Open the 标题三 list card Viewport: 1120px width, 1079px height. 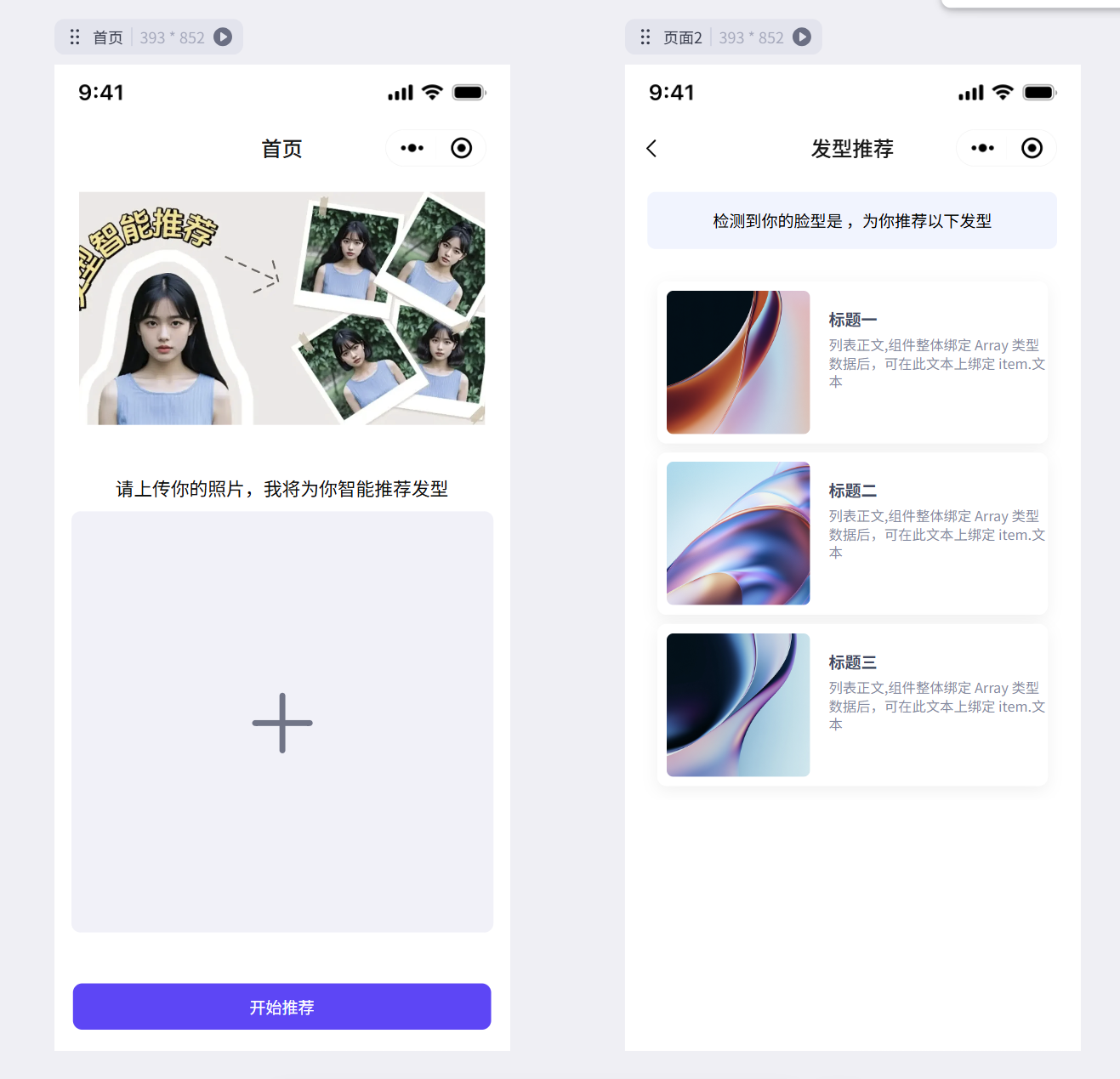tap(852, 705)
